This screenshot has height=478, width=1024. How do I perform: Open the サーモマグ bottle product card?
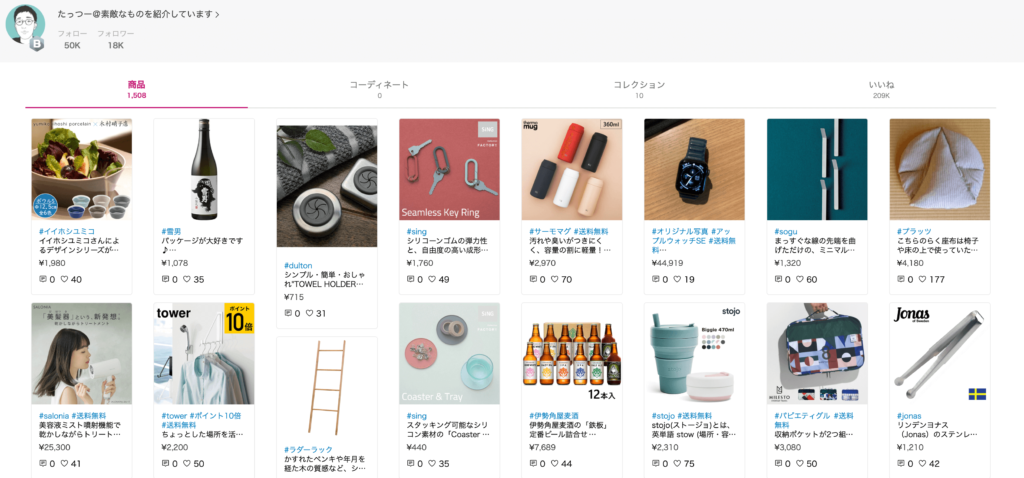point(572,170)
